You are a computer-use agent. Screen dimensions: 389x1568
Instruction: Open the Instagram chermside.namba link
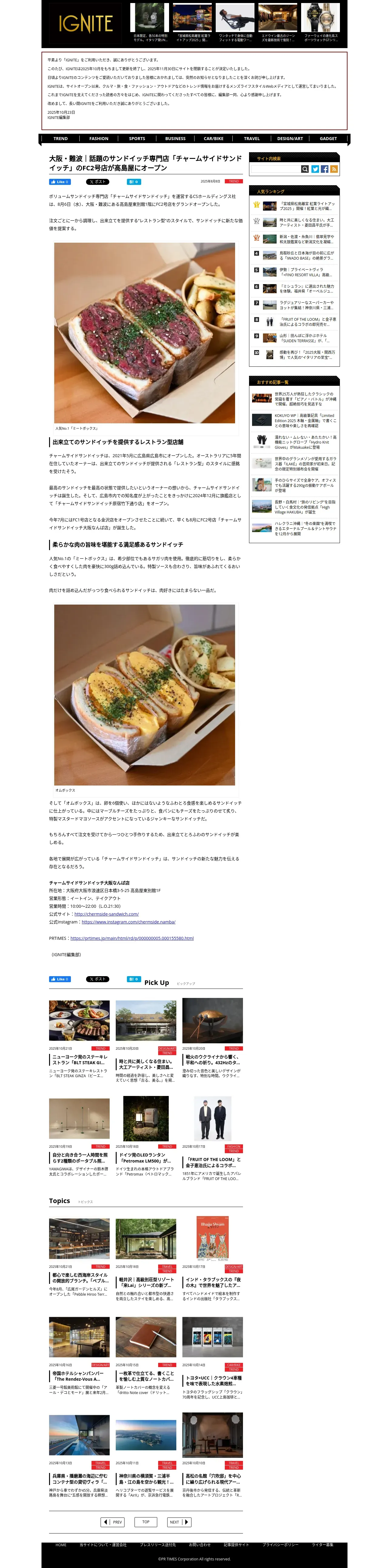(x=128, y=922)
